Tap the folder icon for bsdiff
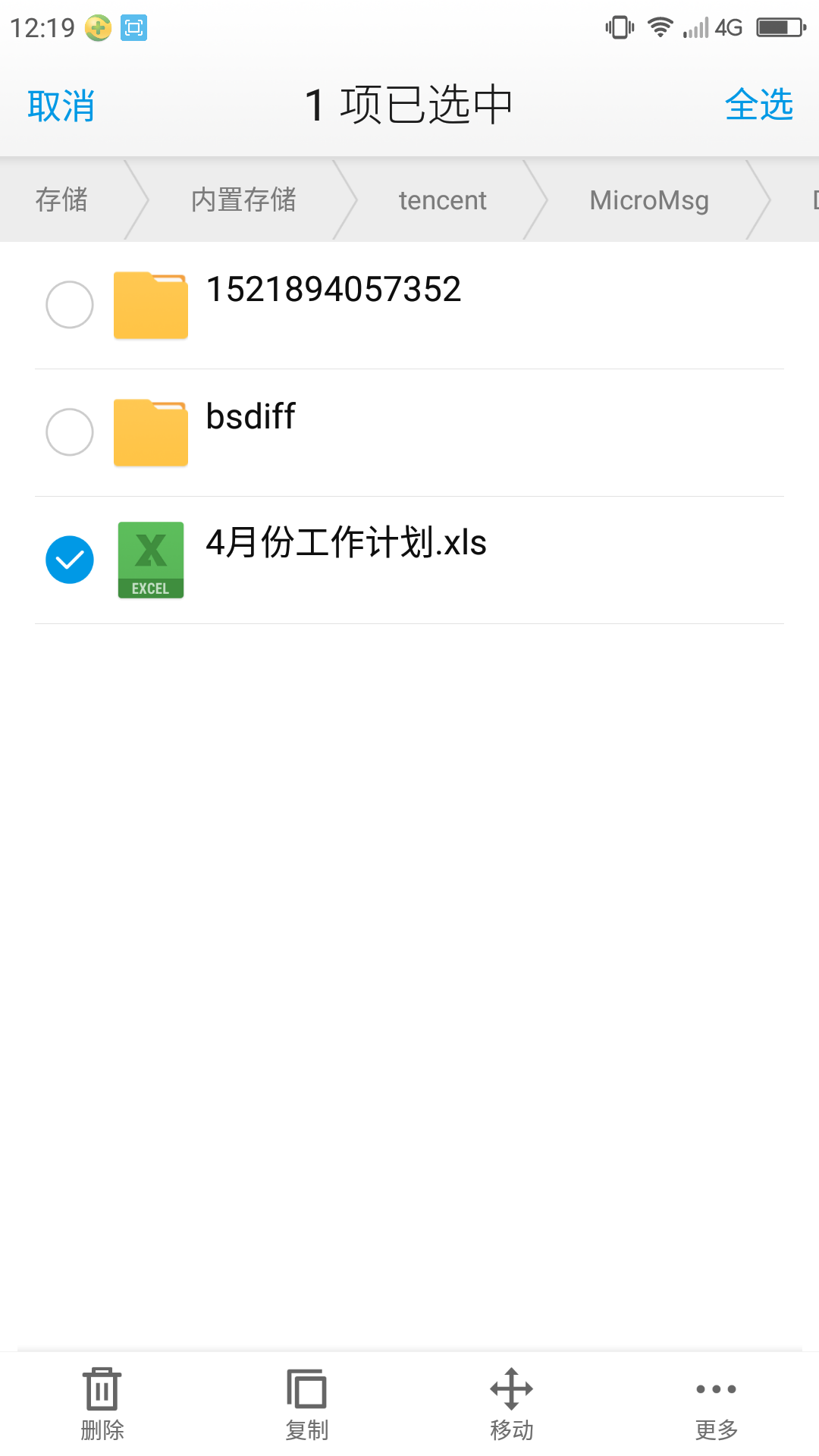The height and width of the screenshot is (1456, 819). [x=150, y=432]
